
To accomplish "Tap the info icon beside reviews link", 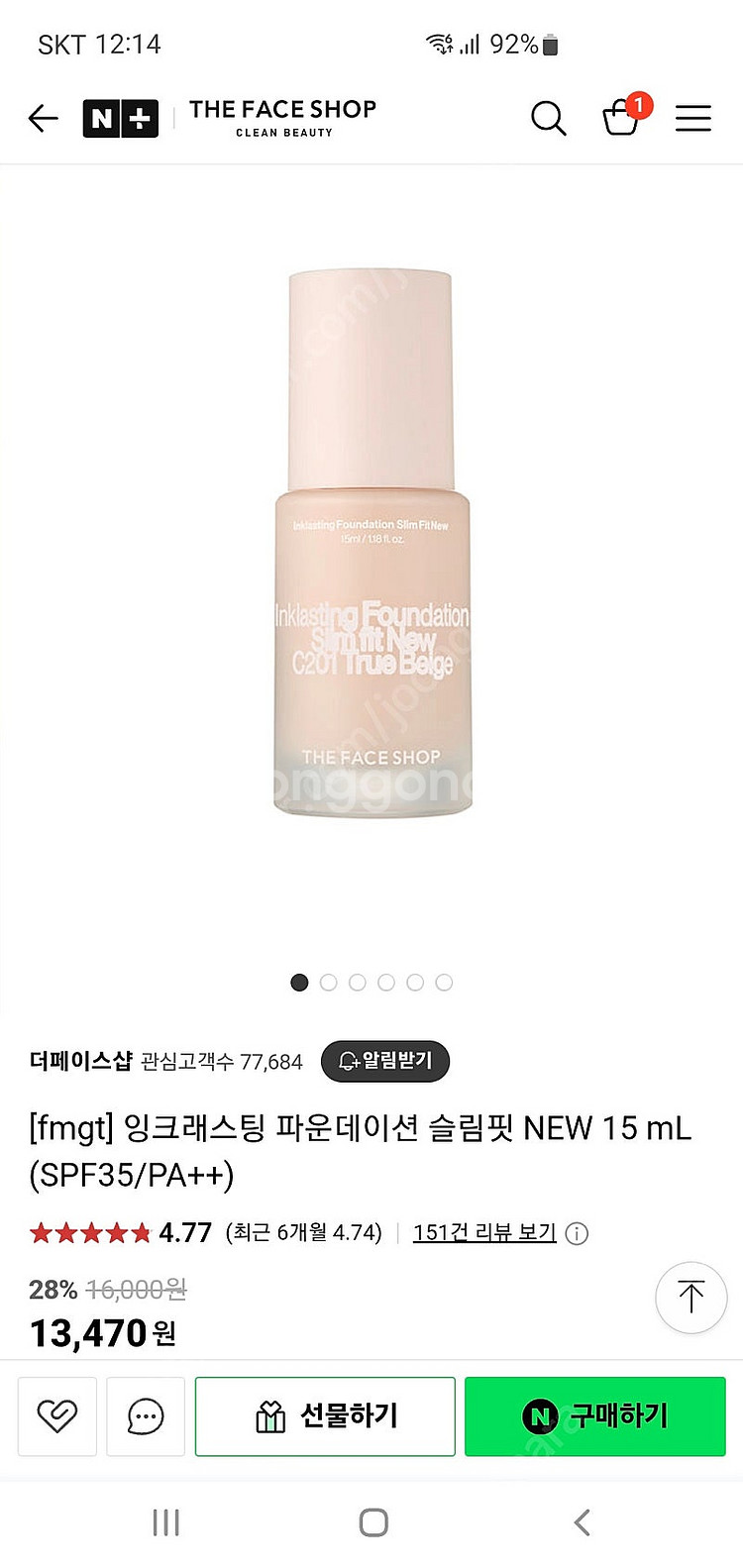I will [x=577, y=1233].
